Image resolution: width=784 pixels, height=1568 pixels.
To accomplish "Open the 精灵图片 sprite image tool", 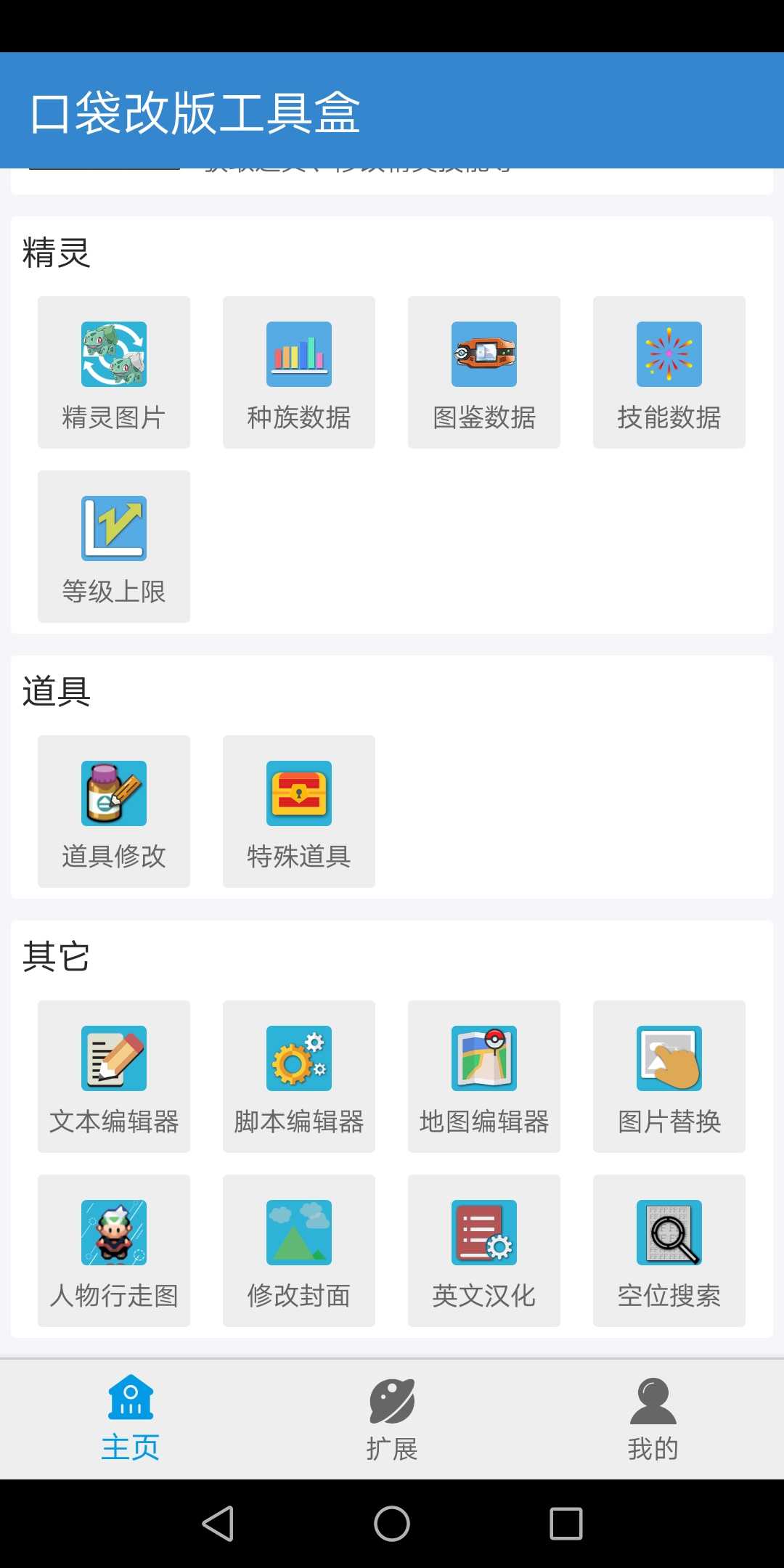I will click(113, 372).
